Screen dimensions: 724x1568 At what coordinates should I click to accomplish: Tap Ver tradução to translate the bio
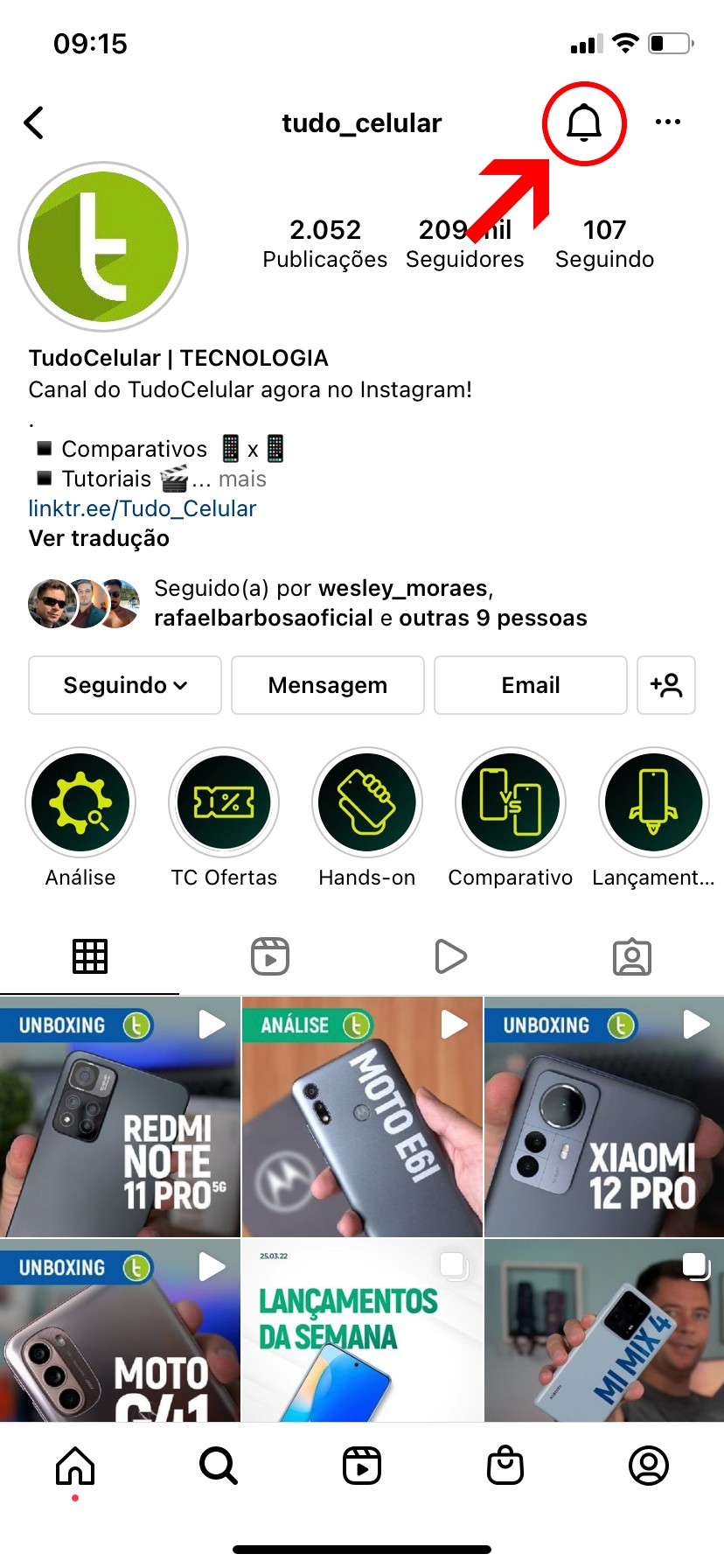99,538
